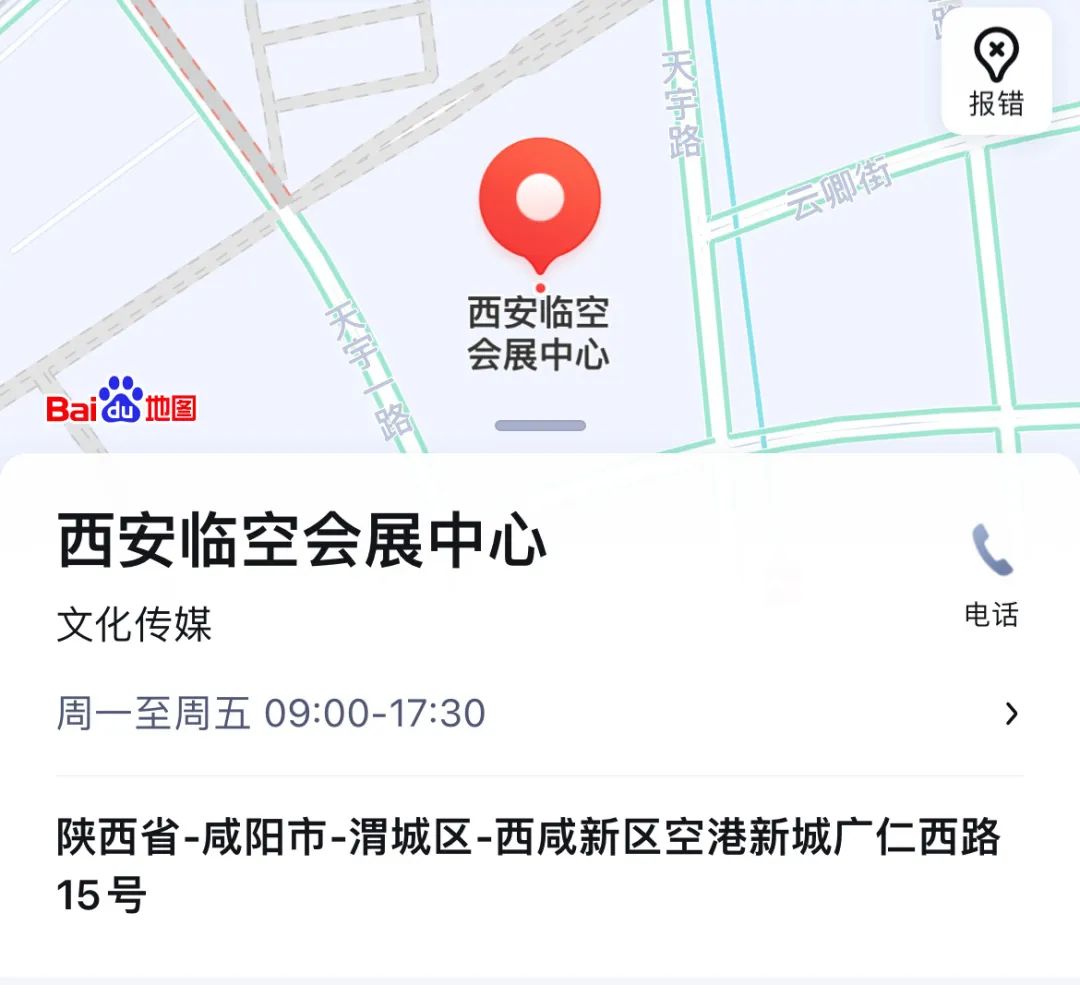Call the venue using the 电话 button

coord(991,575)
